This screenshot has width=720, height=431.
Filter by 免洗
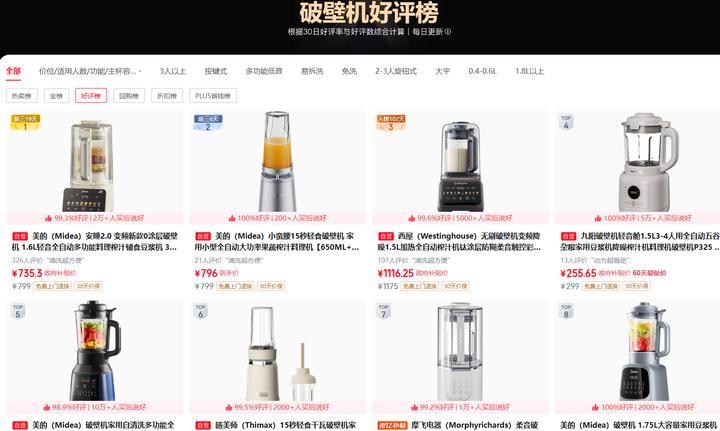tap(349, 71)
